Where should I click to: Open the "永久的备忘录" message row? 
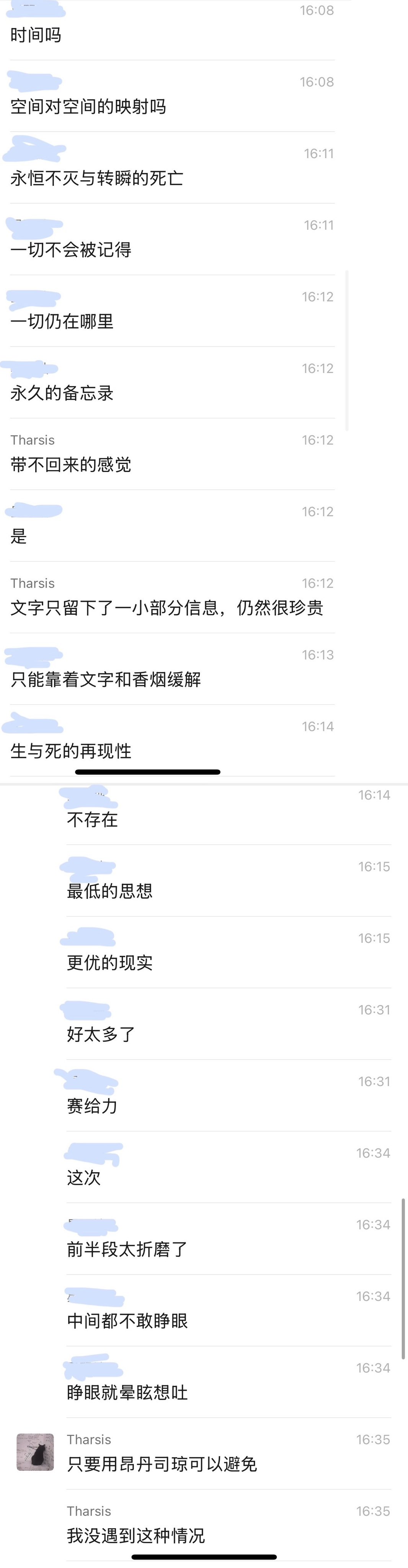click(62, 393)
